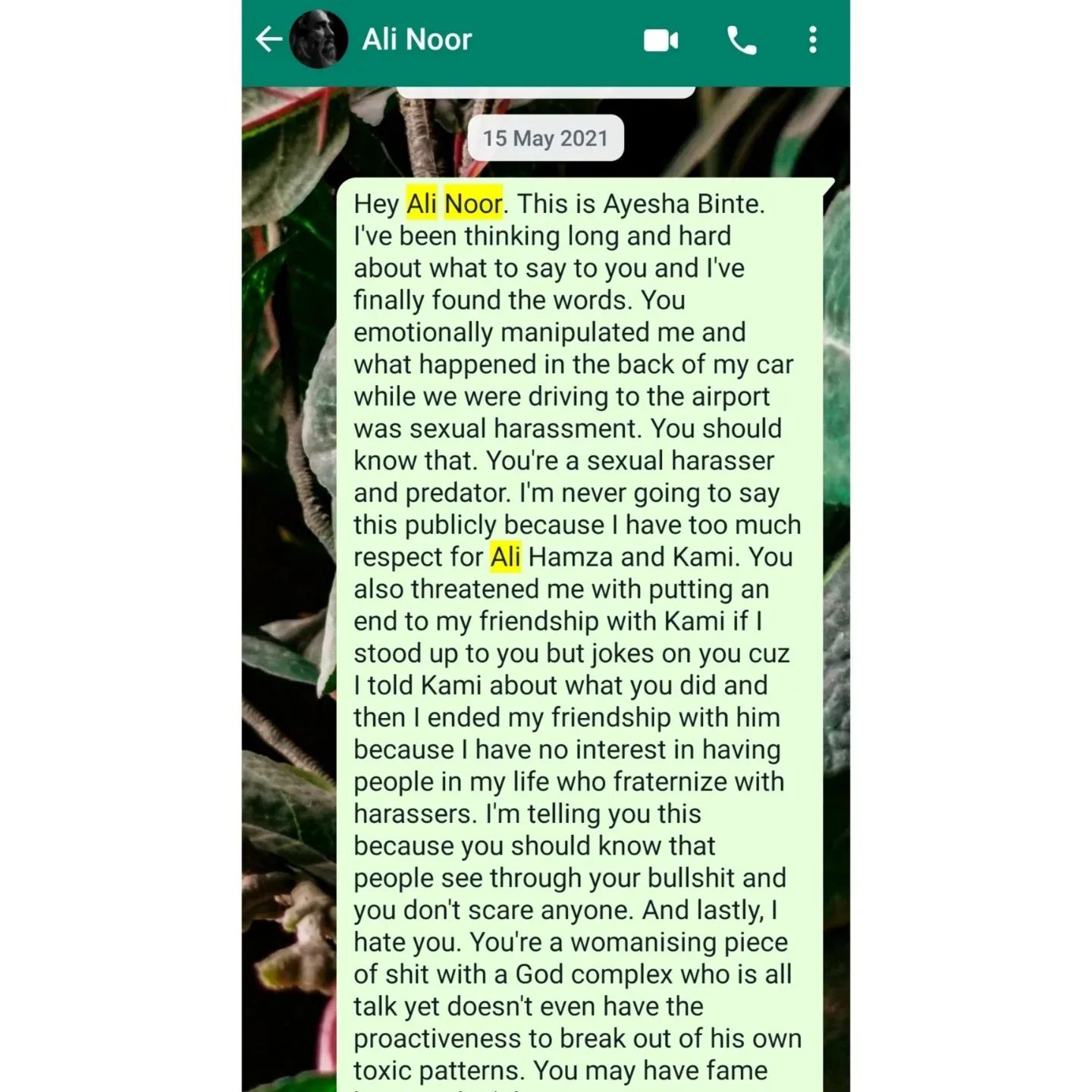Go back to the chat list
This screenshot has width=1092, height=1092.
click(x=268, y=39)
